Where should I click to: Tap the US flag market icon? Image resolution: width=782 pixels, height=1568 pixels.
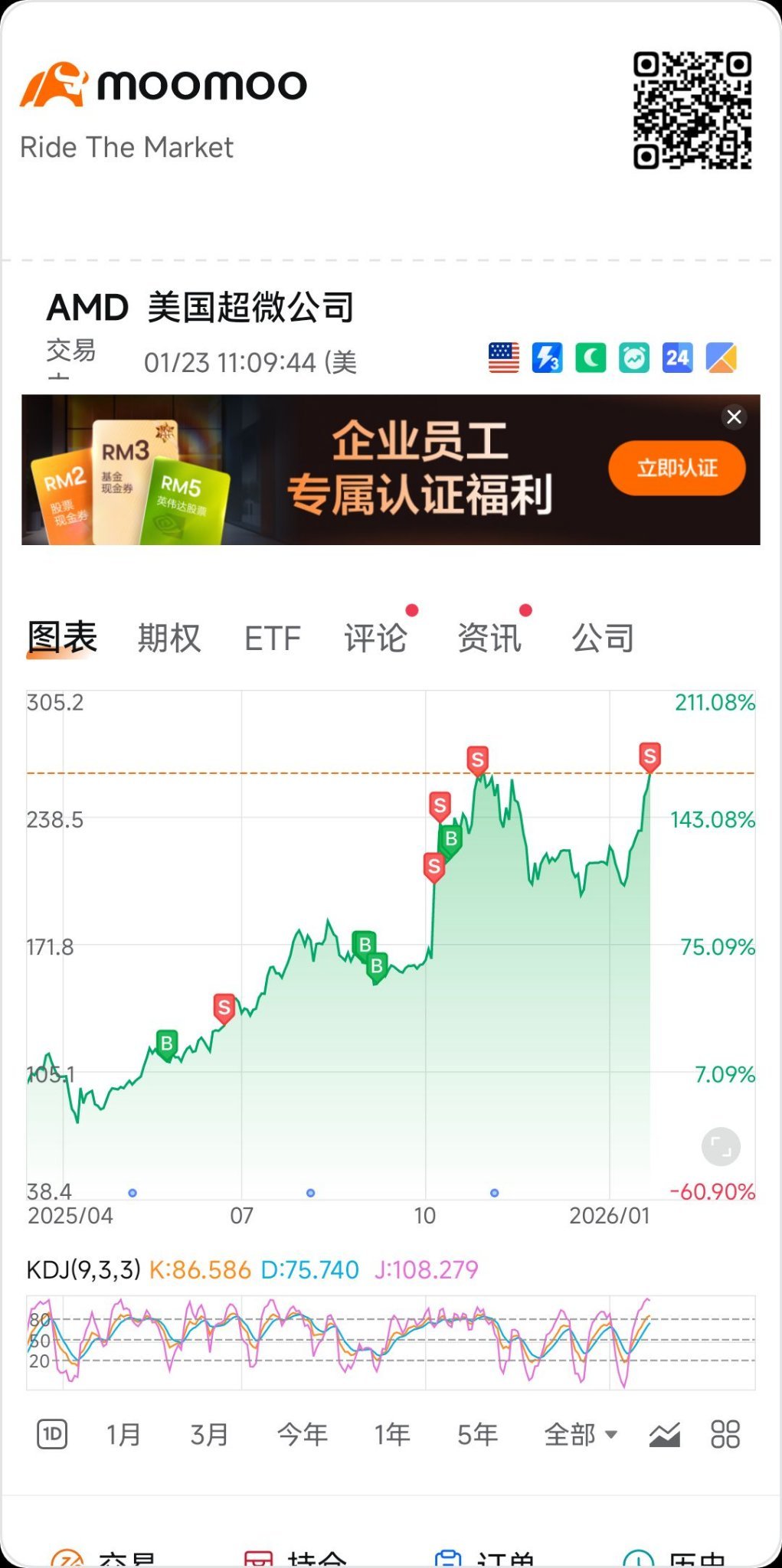click(x=504, y=358)
